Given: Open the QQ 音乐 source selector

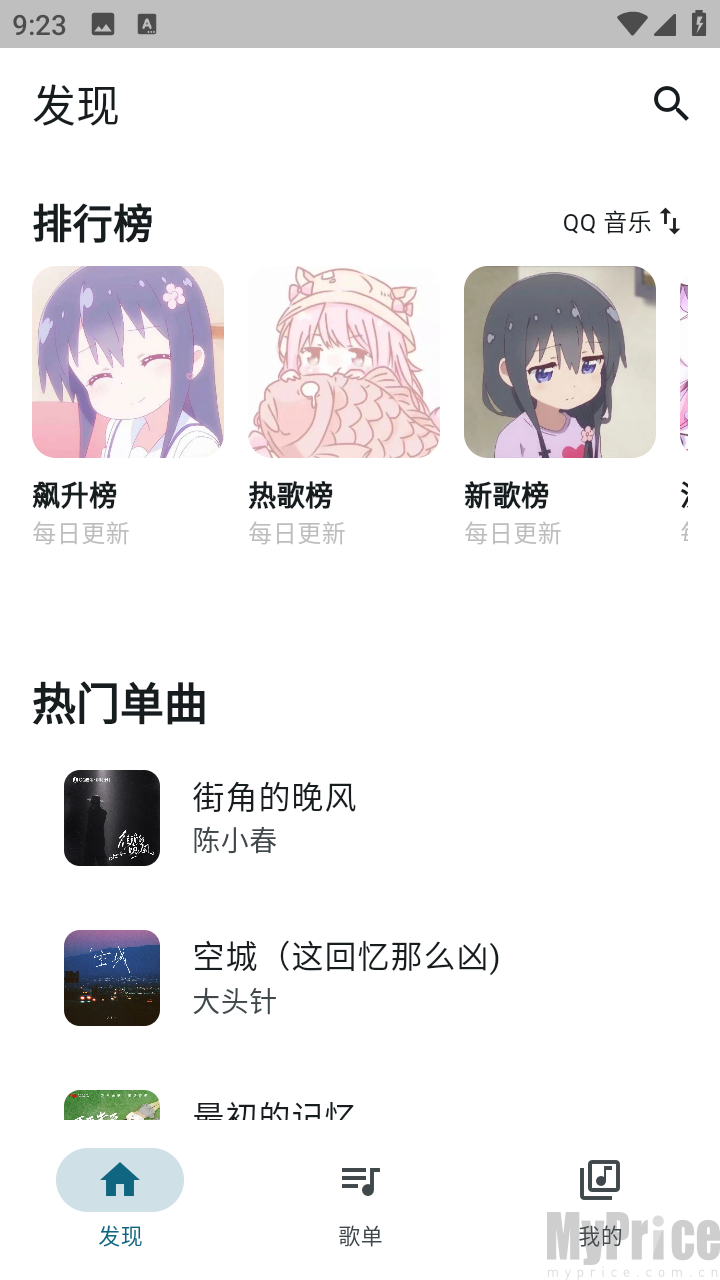Looking at the screenshot, I should [x=610, y=223].
